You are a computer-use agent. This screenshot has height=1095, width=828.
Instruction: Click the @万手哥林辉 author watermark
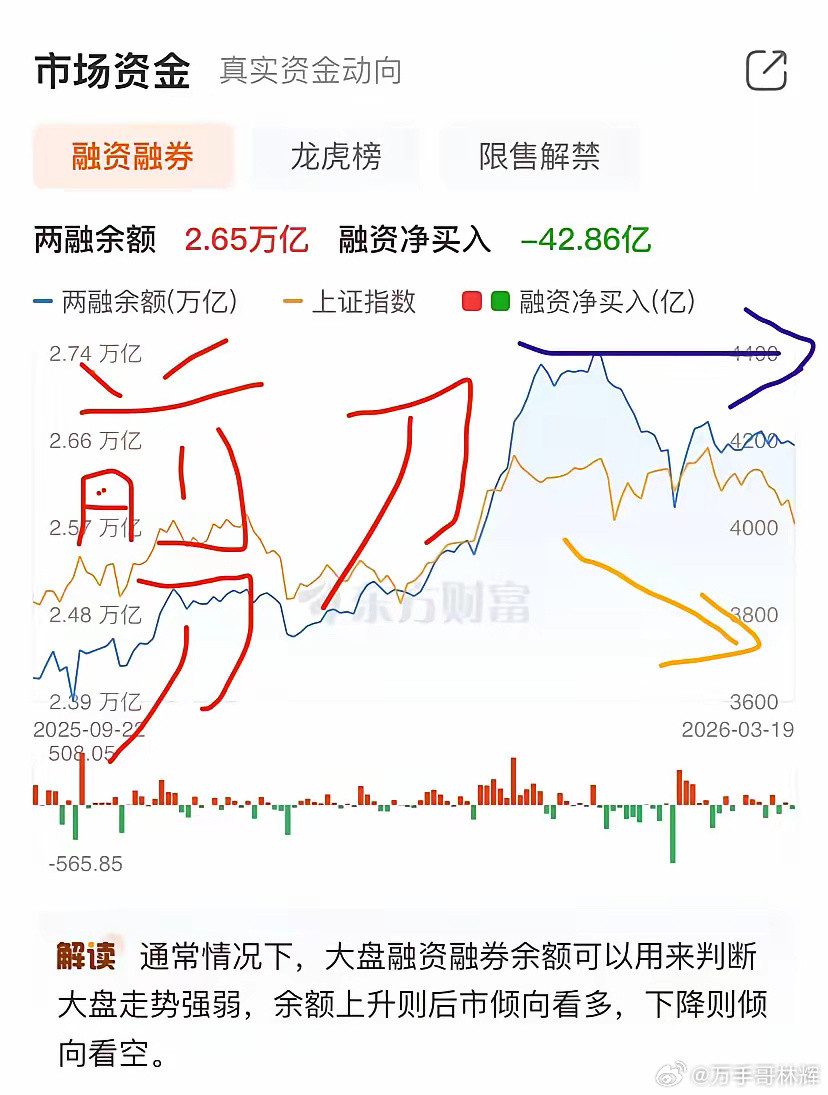pyautogui.click(x=740, y=1071)
